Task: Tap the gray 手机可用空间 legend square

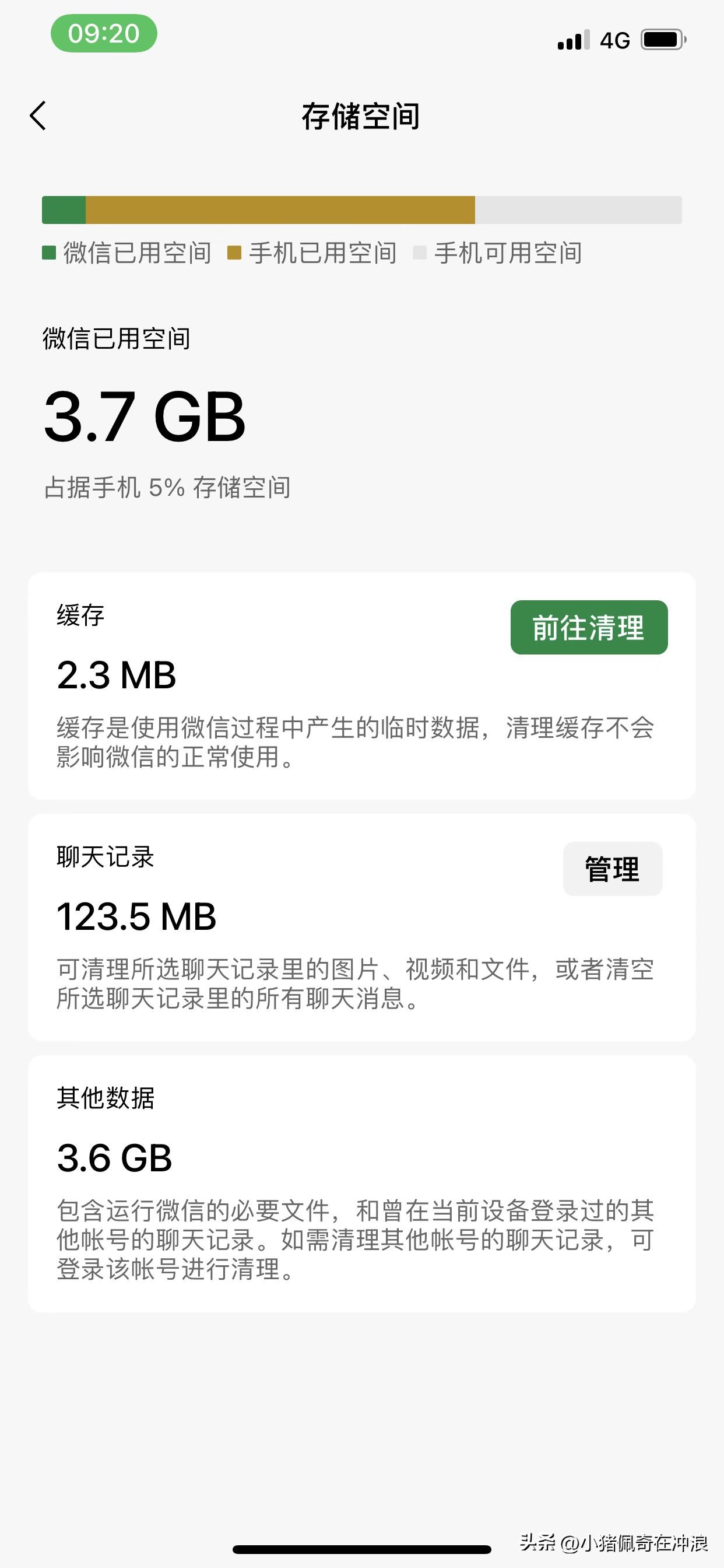Action: (421, 251)
